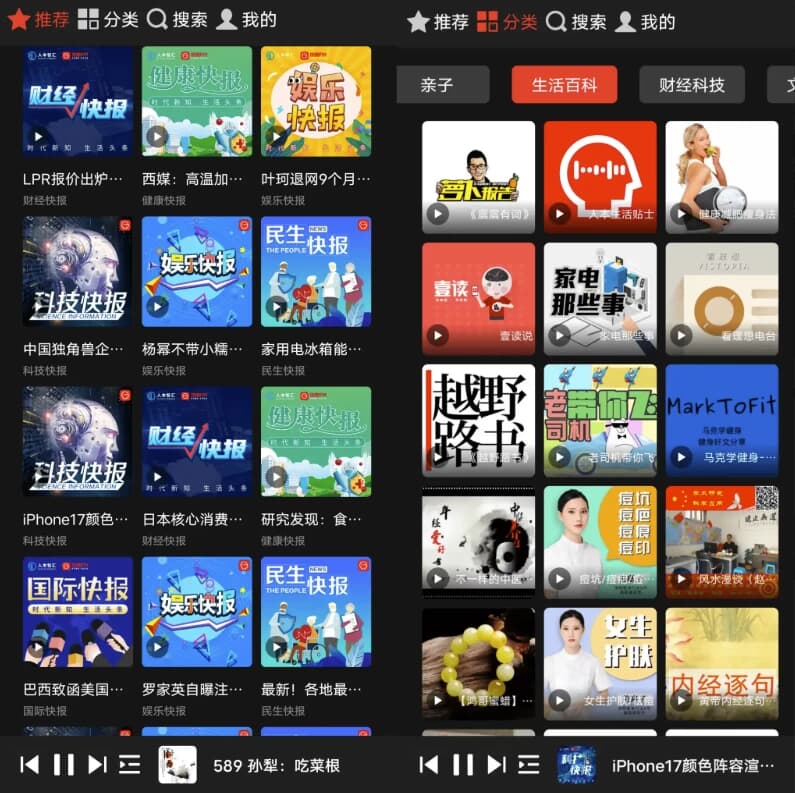Open the now-playing cover of 孙犁：吃菜根
The height and width of the screenshot is (793, 795).
coord(177,765)
